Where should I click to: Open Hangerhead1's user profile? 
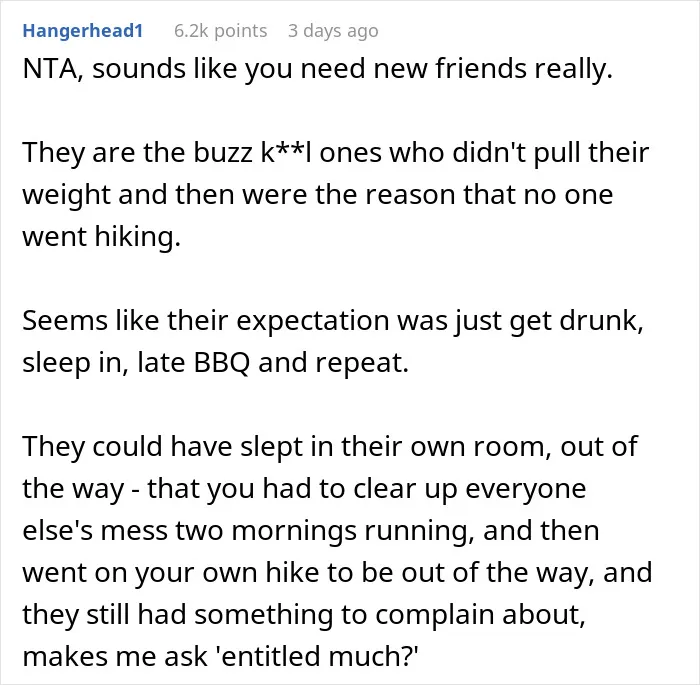coord(83,31)
